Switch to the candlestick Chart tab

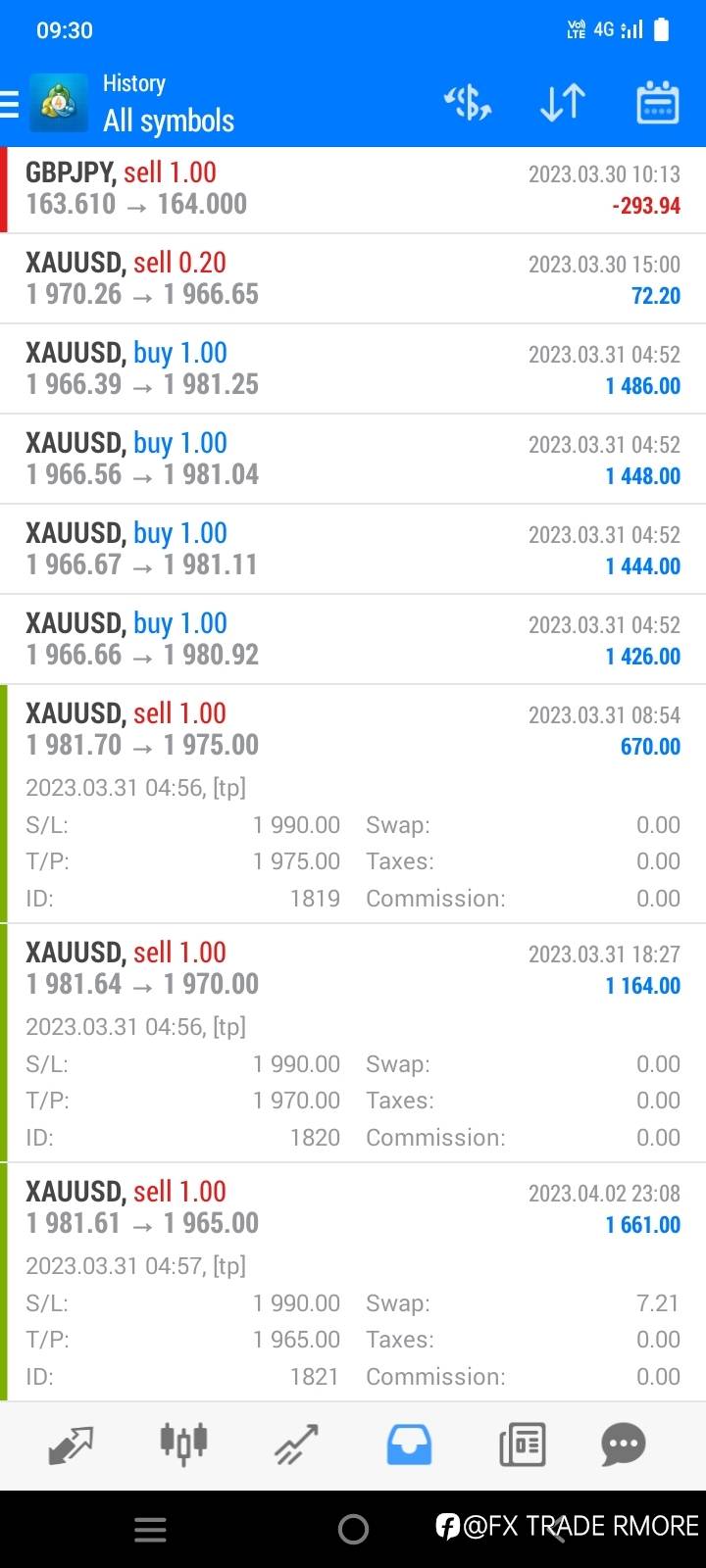pyautogui.click(x=183, y=1444)
